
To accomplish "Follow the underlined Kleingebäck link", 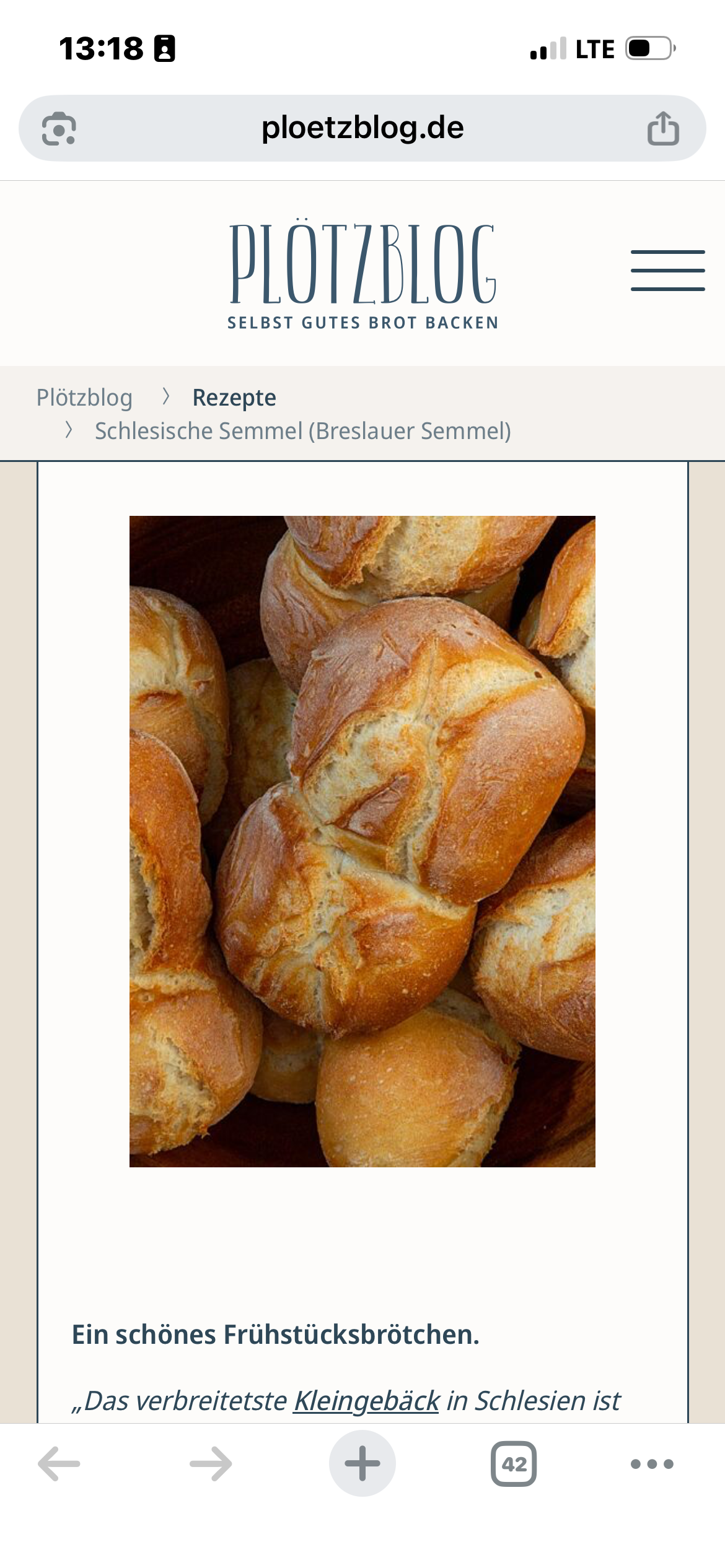I will click(x=366, y=1401).
